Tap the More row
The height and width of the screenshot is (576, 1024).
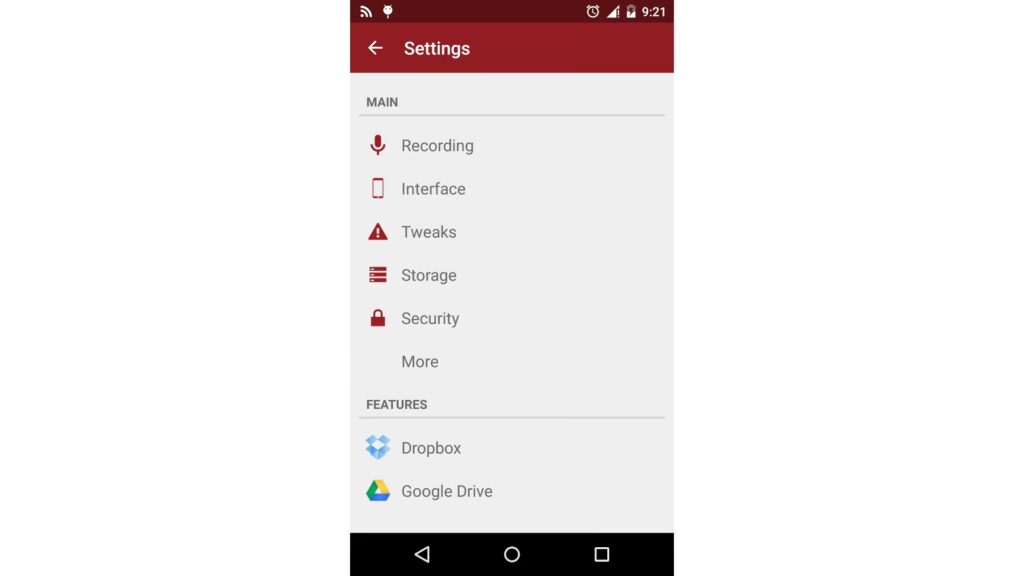click(420, 362)
